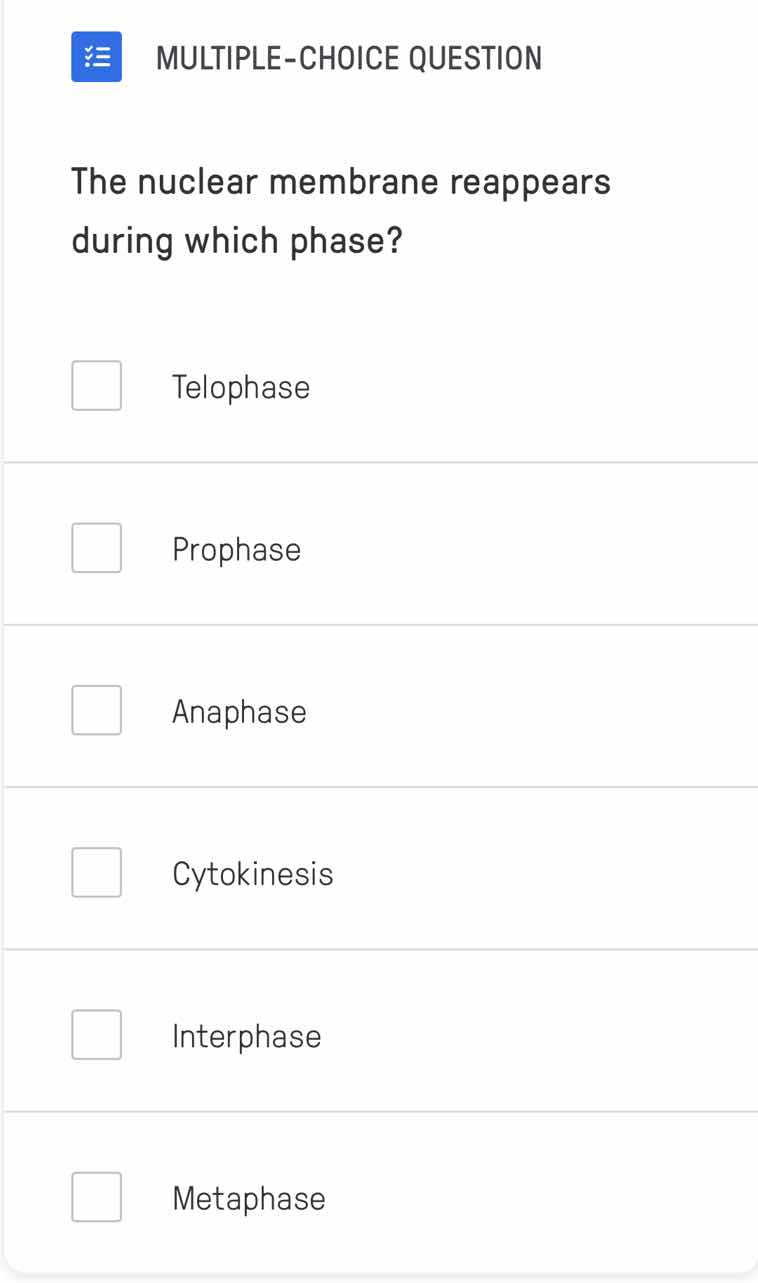The image size is (758, 1283).
Task: Mark Telophase as the correct answer
Action: [96, 386]
